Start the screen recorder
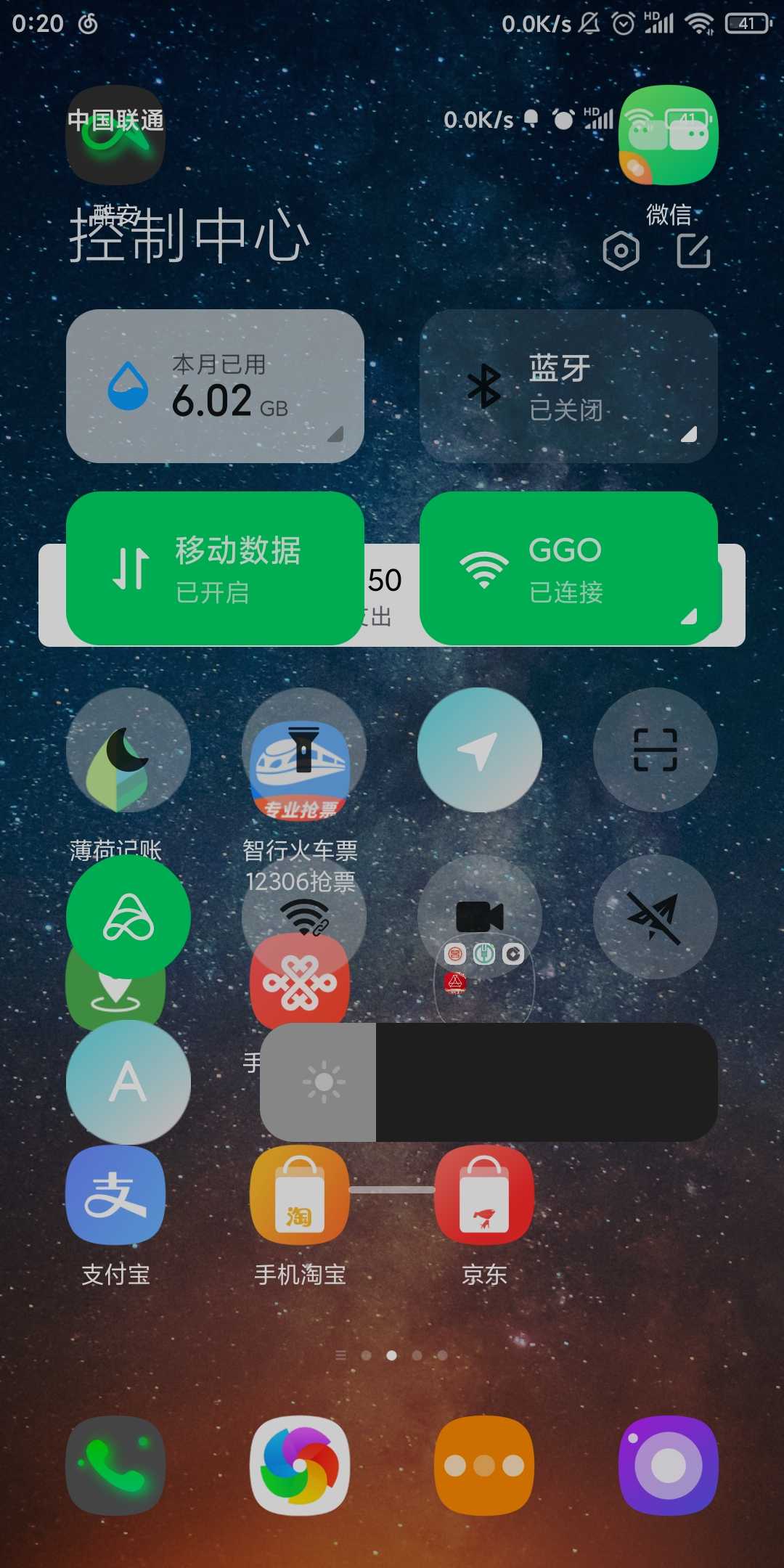784x1568 pixels. click(479, 917)
